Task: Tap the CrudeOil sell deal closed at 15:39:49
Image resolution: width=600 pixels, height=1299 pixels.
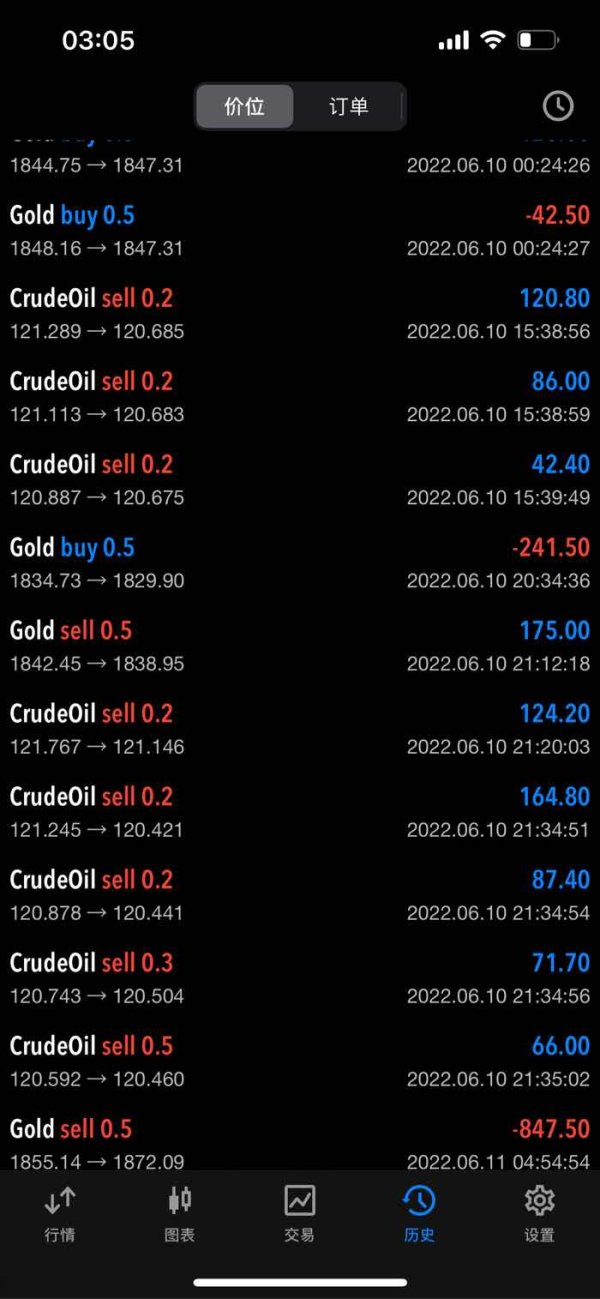Action: point(300,480)
